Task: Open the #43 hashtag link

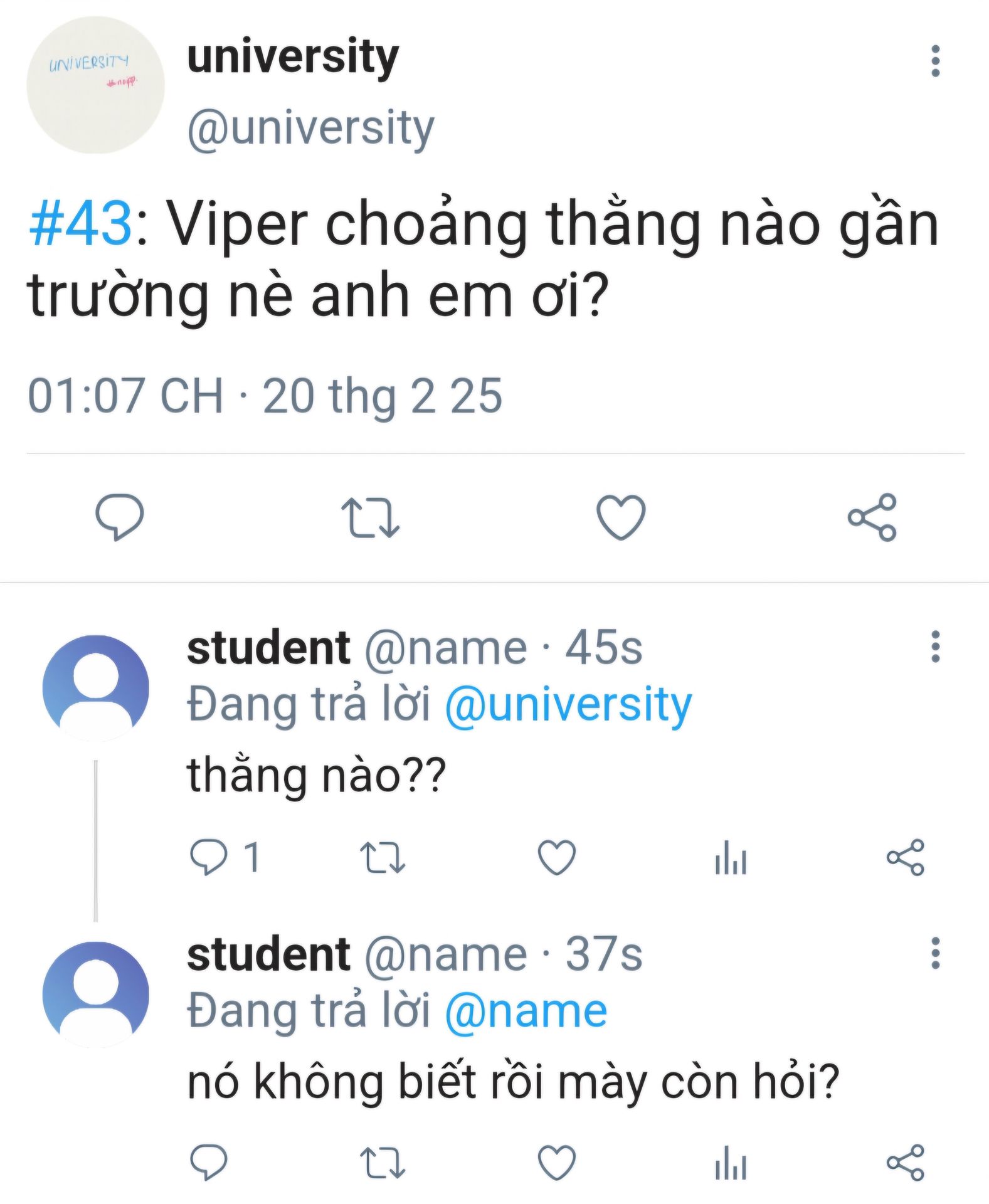Action: pyautogui.click(x=80, y=223)
